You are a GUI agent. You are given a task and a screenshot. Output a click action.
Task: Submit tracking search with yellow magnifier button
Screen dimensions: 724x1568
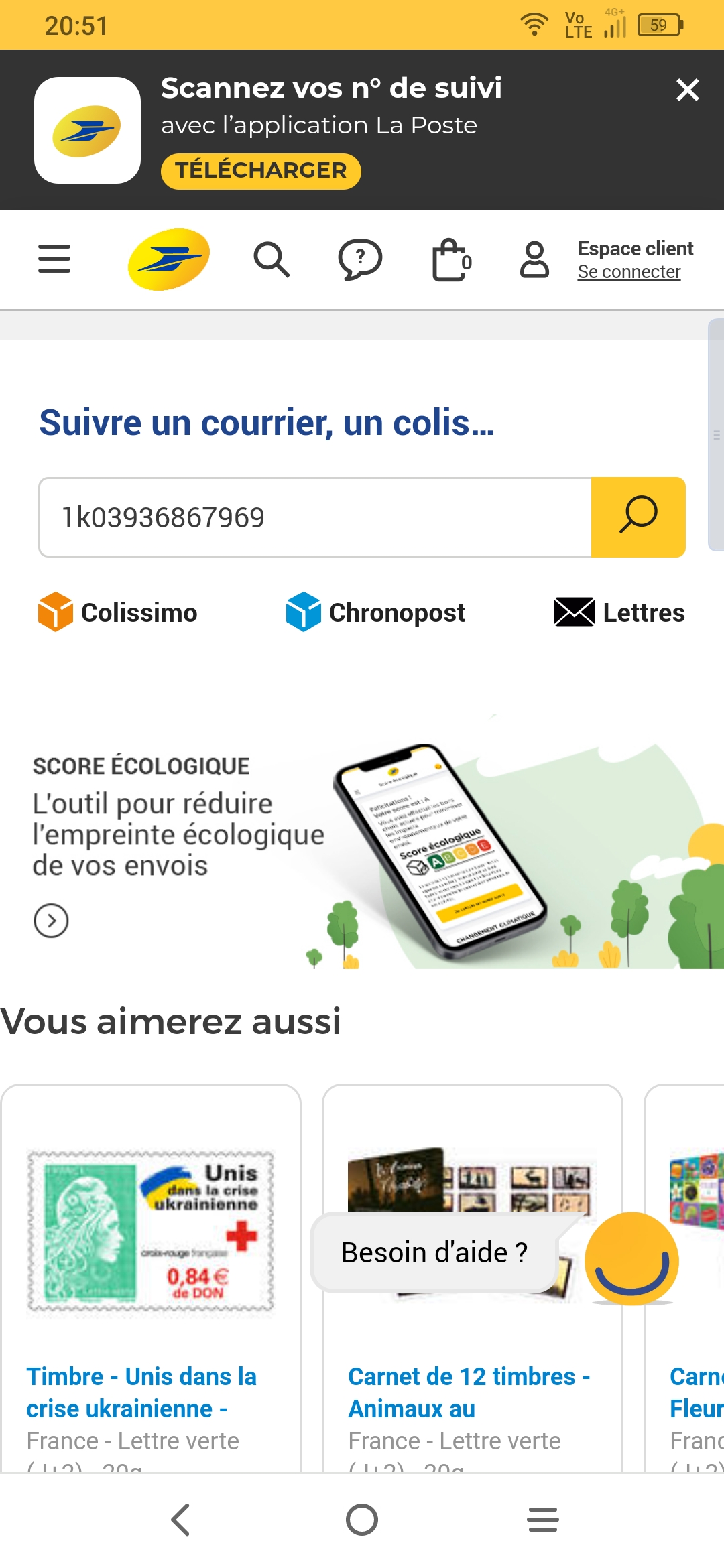click(638, 517)
